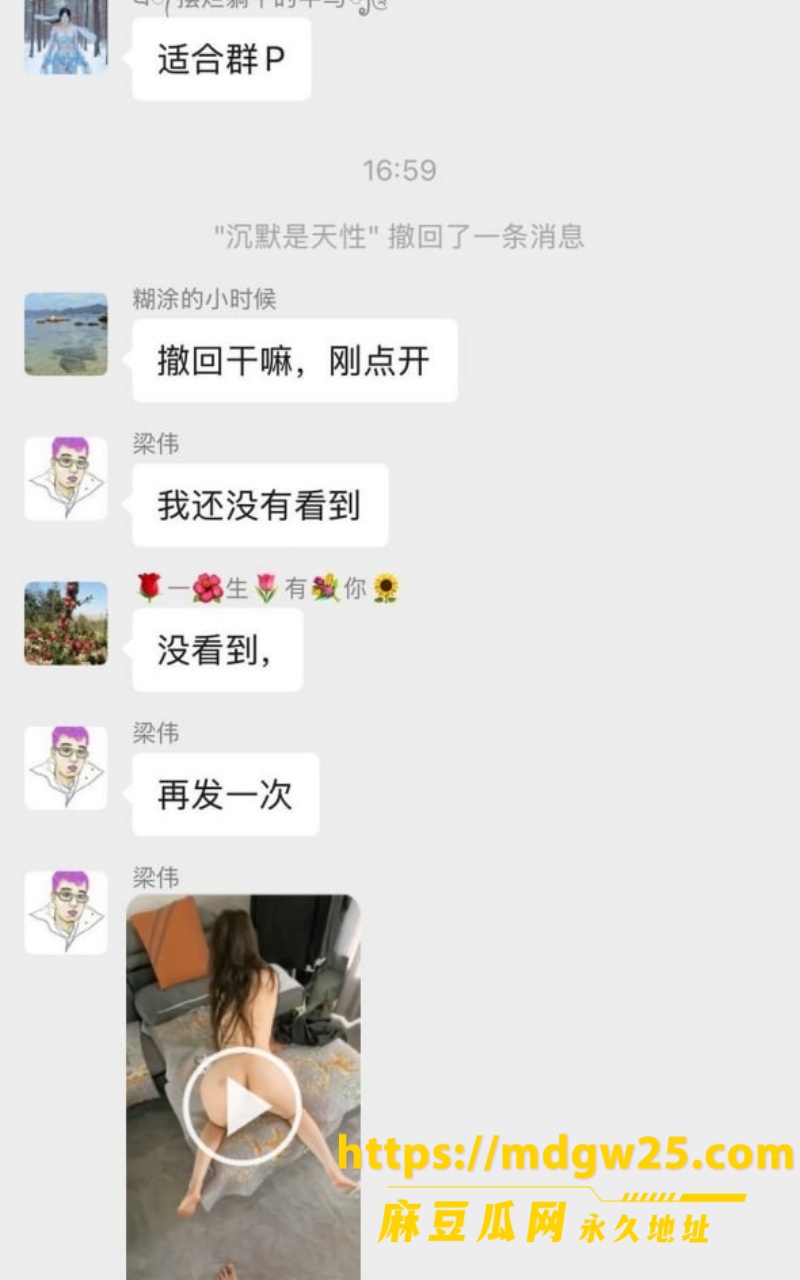Open avatar of sender of "没看到,"
Viewport: 800px width, 1280px height.
(66, 623)
